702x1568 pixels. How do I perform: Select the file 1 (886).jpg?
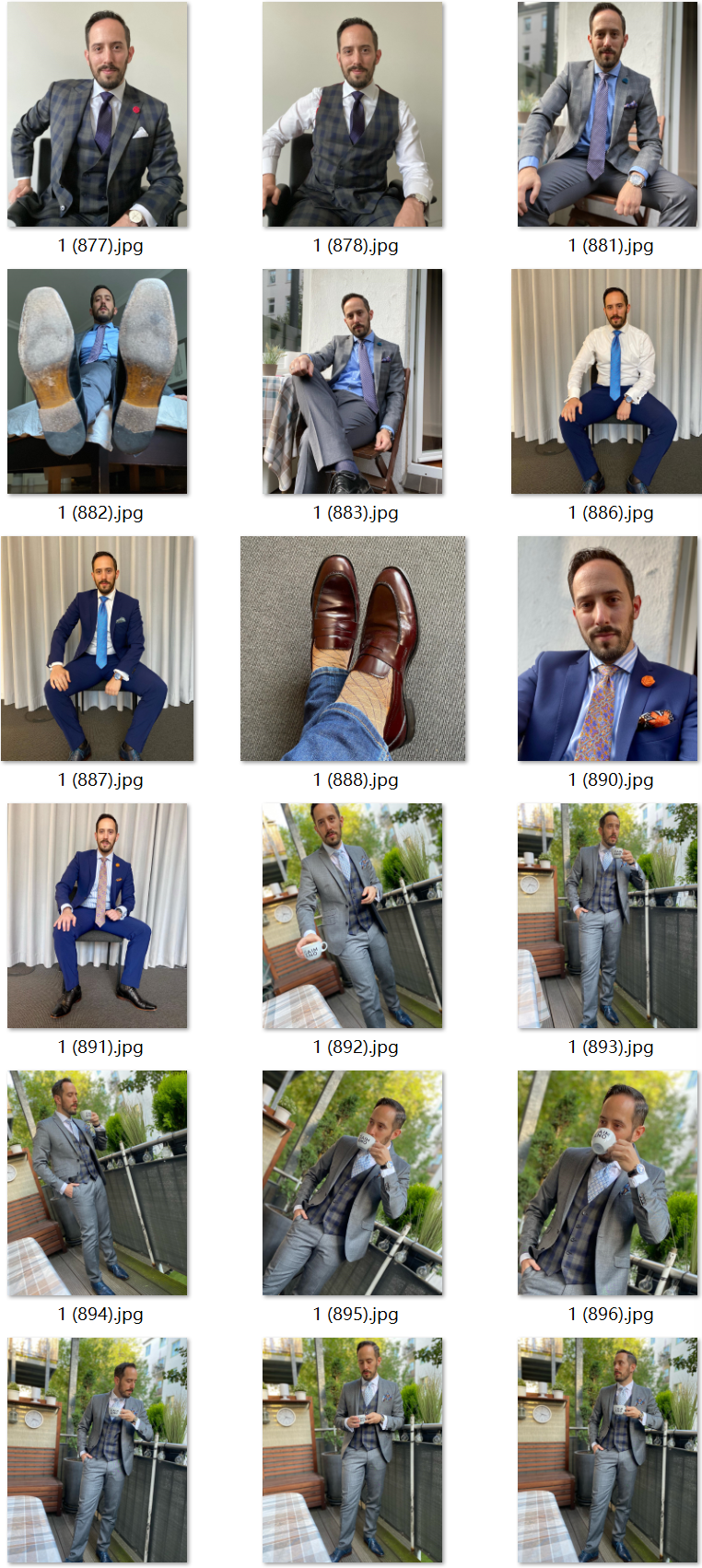(607, 382)
